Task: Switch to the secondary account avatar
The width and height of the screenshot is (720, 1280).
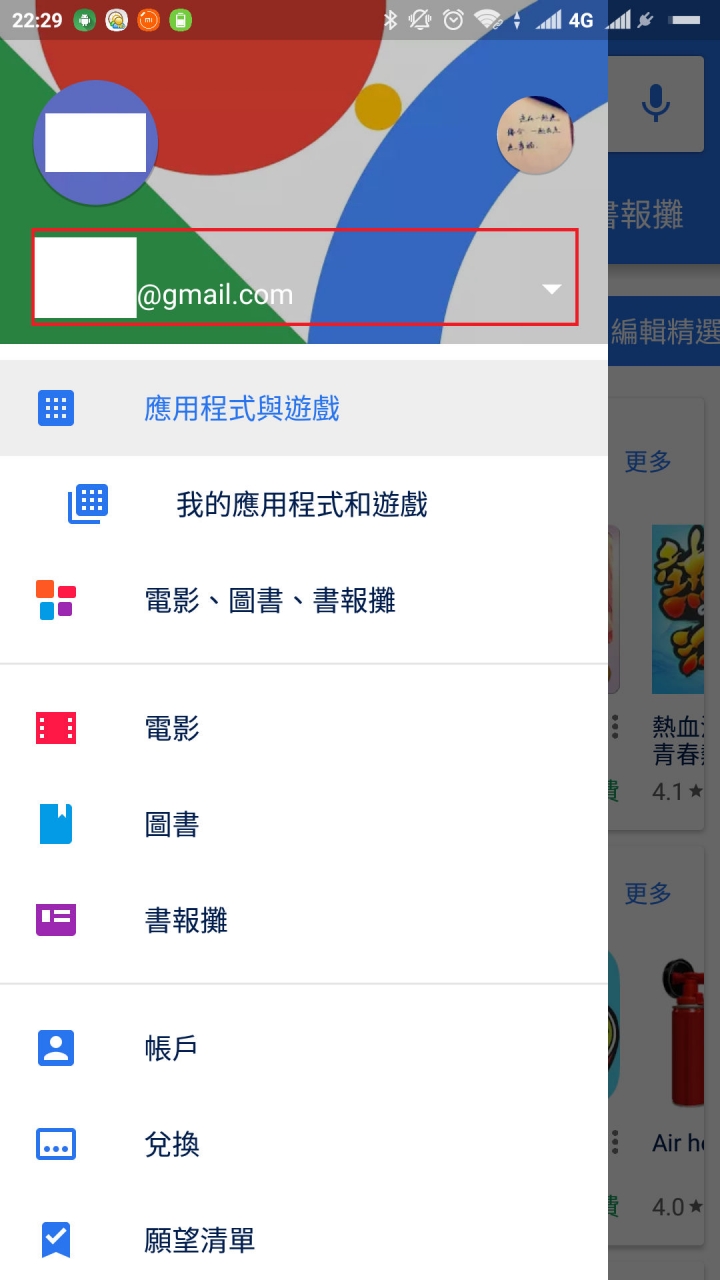Action: tap(540, 136)
